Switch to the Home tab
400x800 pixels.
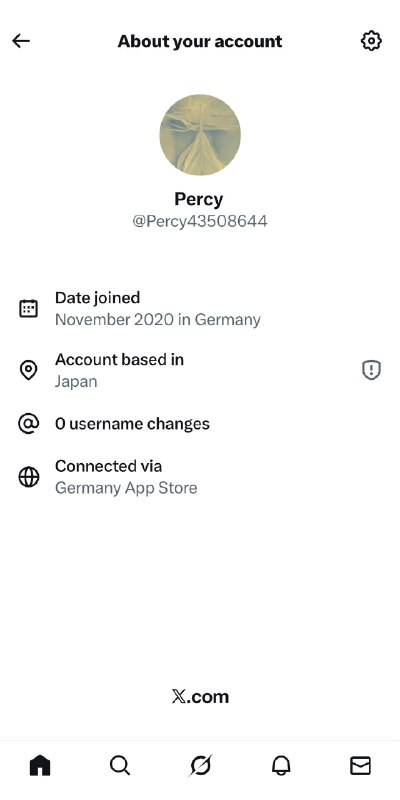[40, 765]
